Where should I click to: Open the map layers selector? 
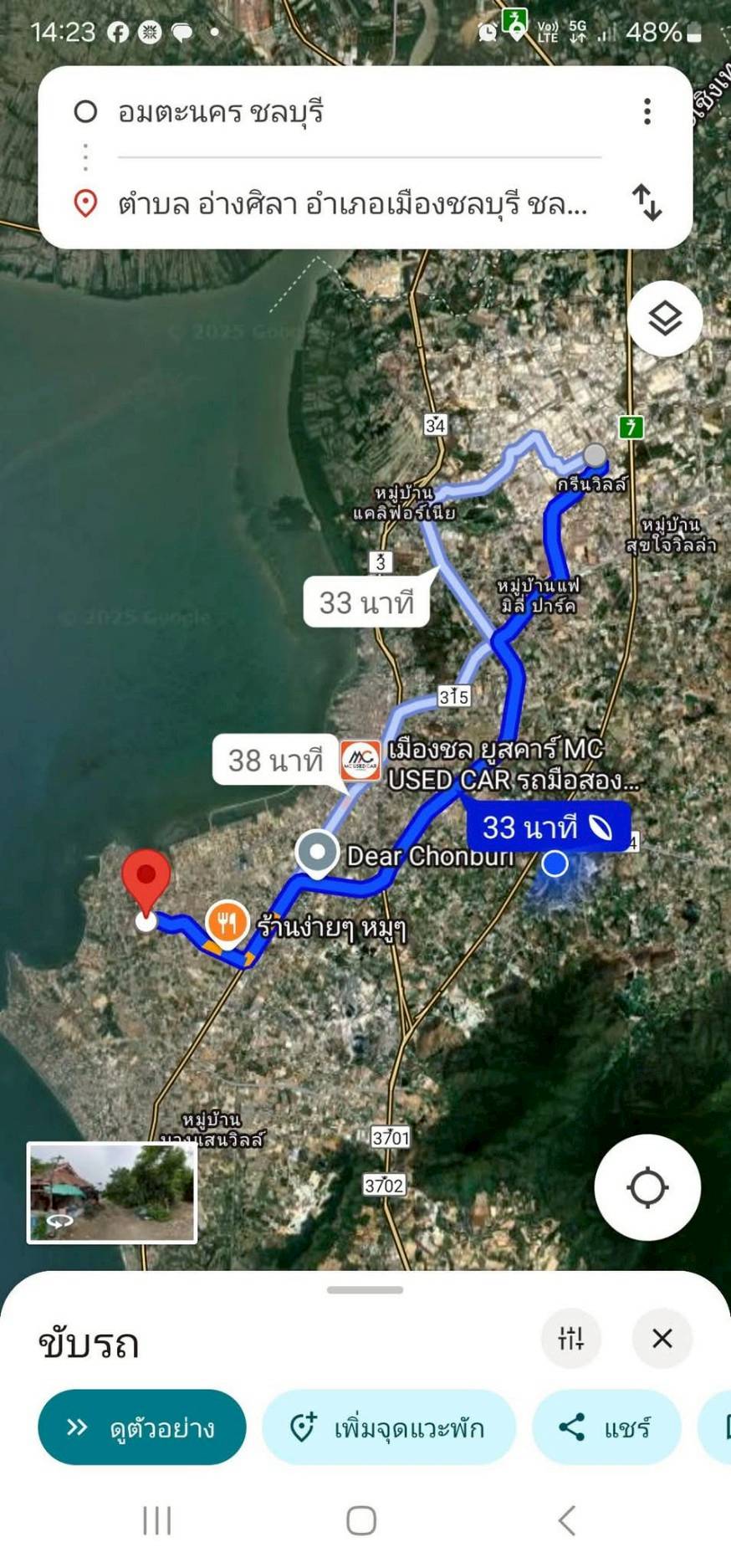pos(665,319)
